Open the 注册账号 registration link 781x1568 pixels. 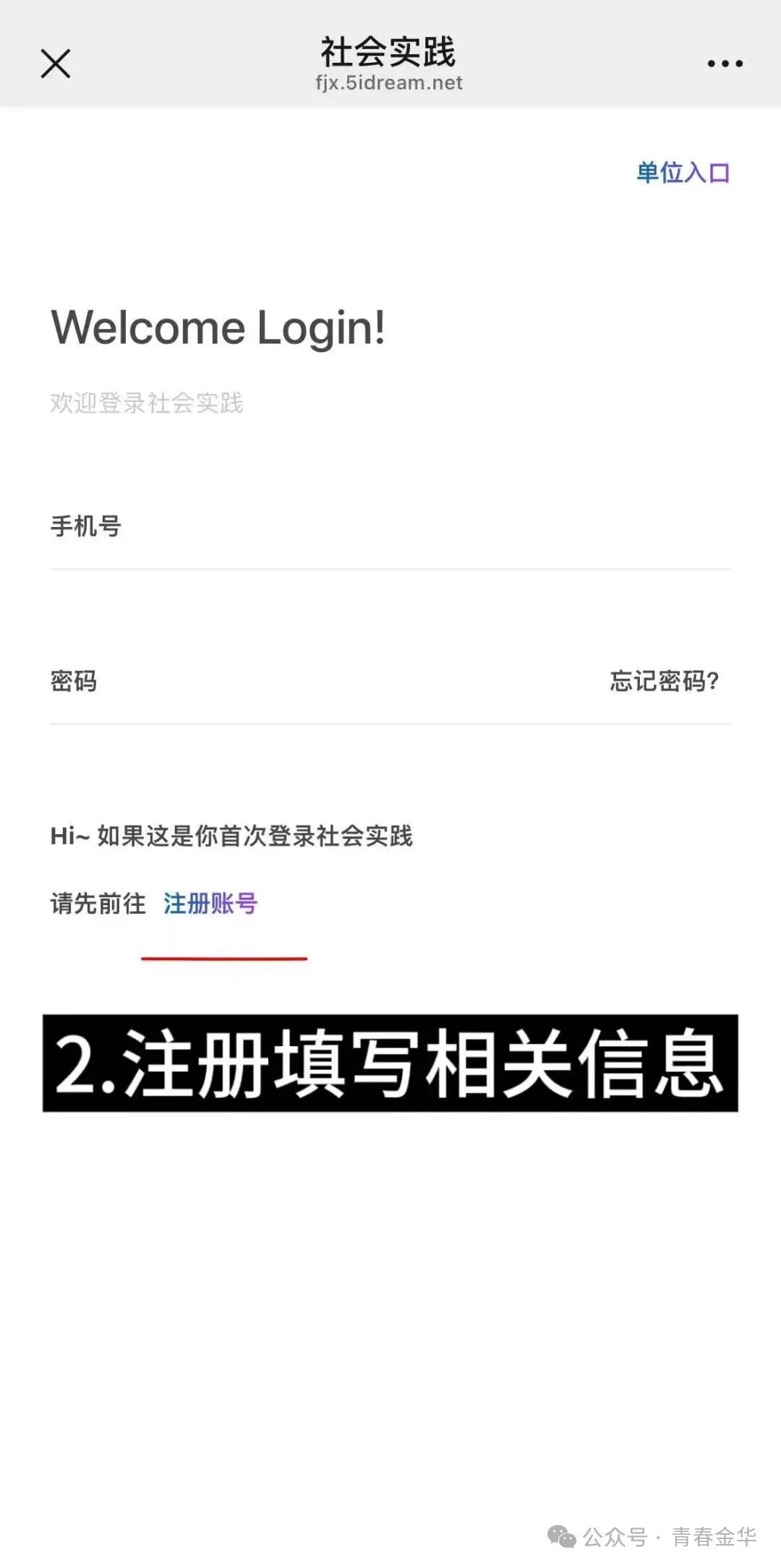pos(210,904)
